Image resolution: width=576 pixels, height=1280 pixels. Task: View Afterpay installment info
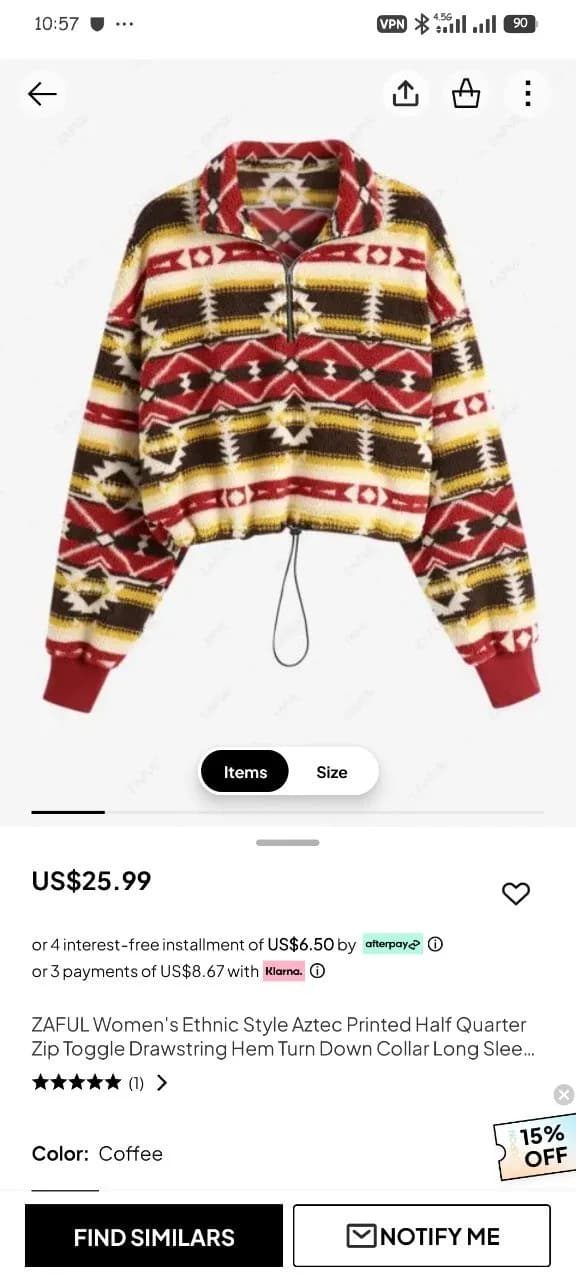pos(435,944)
